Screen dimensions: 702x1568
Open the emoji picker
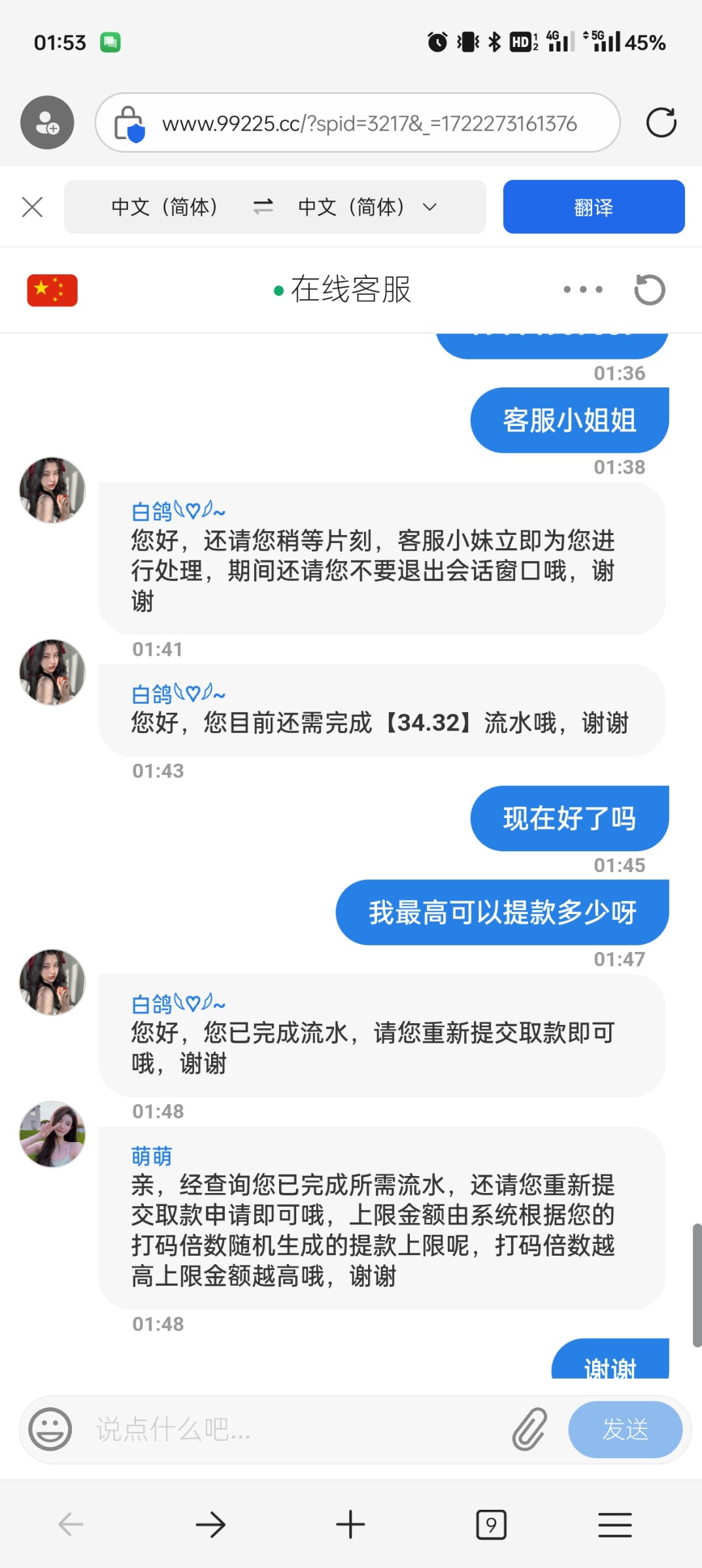tap(50, 1429)
